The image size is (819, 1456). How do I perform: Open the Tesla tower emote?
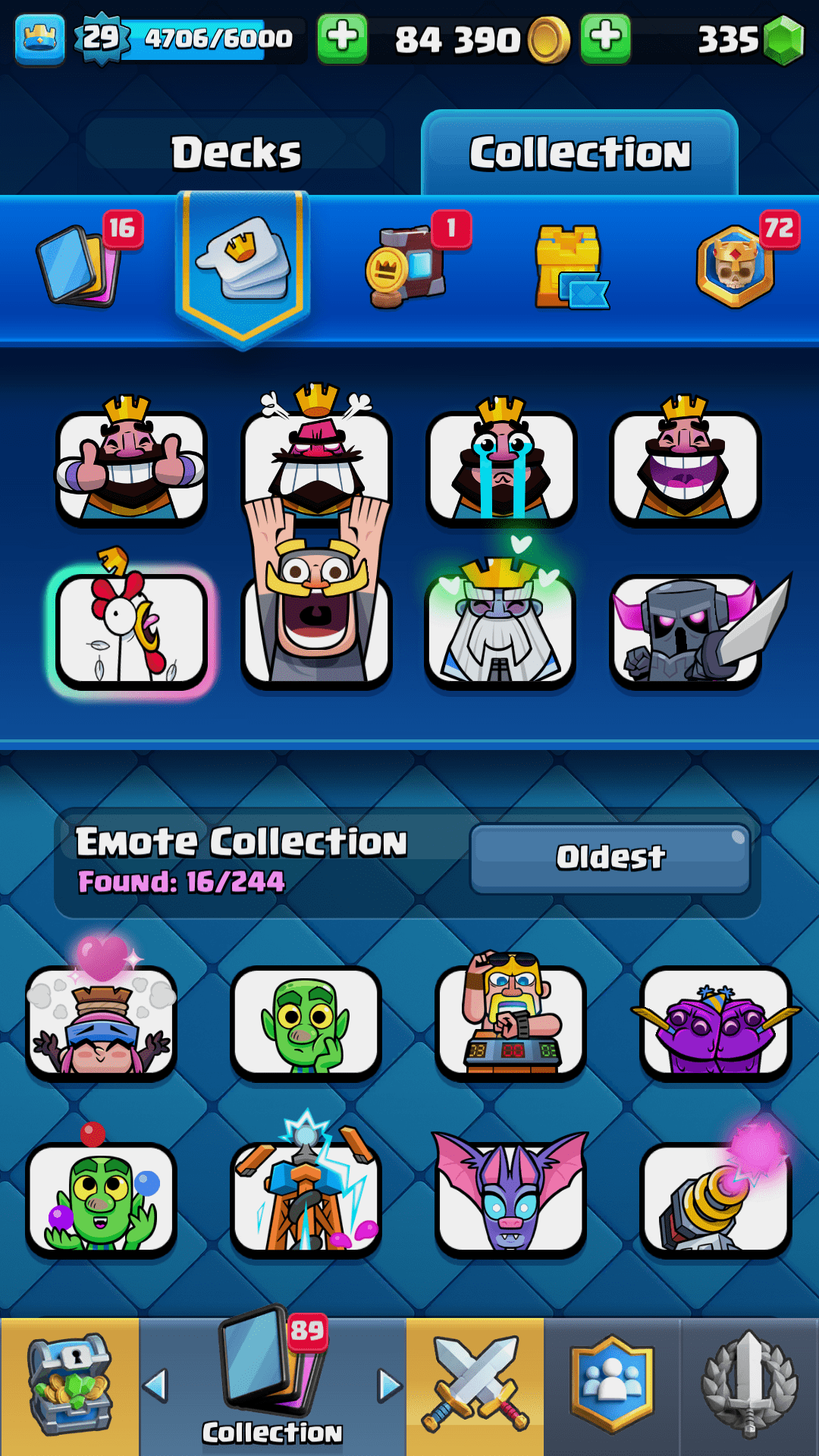coord(306,1199)
